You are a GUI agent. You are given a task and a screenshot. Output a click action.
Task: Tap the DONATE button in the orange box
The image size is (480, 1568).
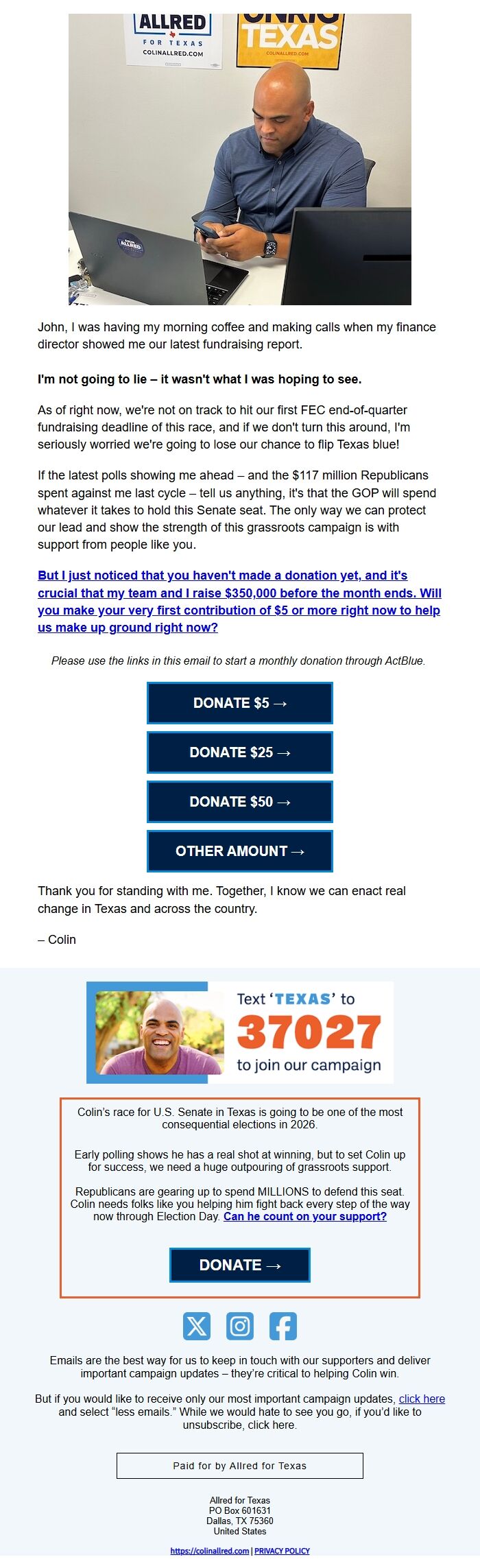239,1265
